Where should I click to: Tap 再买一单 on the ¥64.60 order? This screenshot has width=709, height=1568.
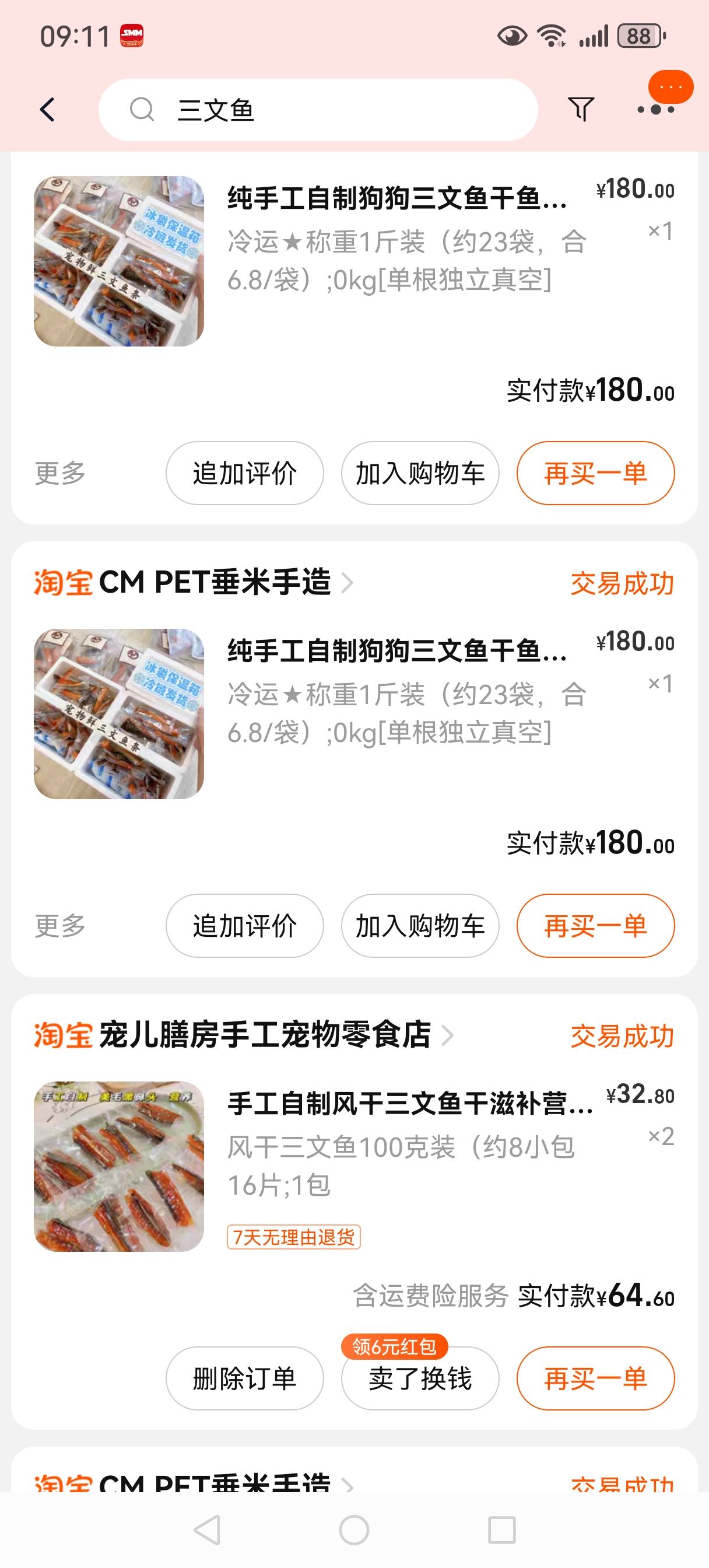pyautogui.click(x=595, y=1378)
